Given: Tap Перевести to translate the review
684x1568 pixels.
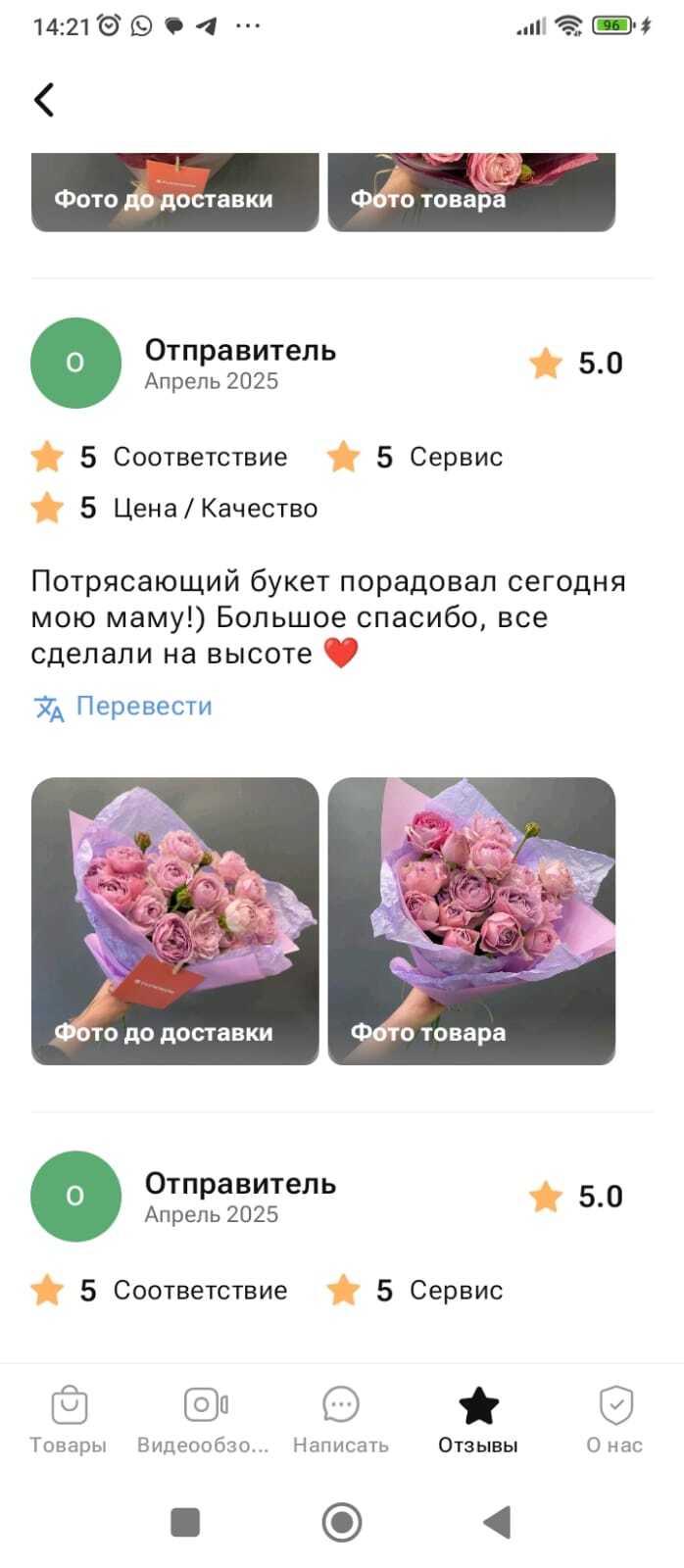Looking at the screenshot, I should (x=123, y=707).
